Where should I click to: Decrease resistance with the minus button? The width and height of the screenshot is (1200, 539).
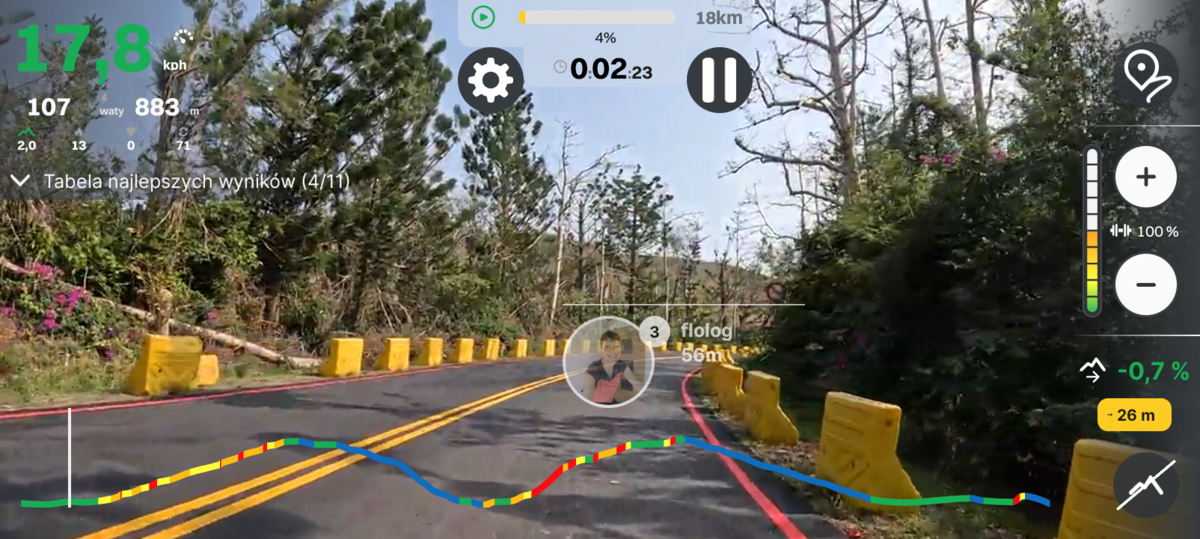click(1146, 285)
